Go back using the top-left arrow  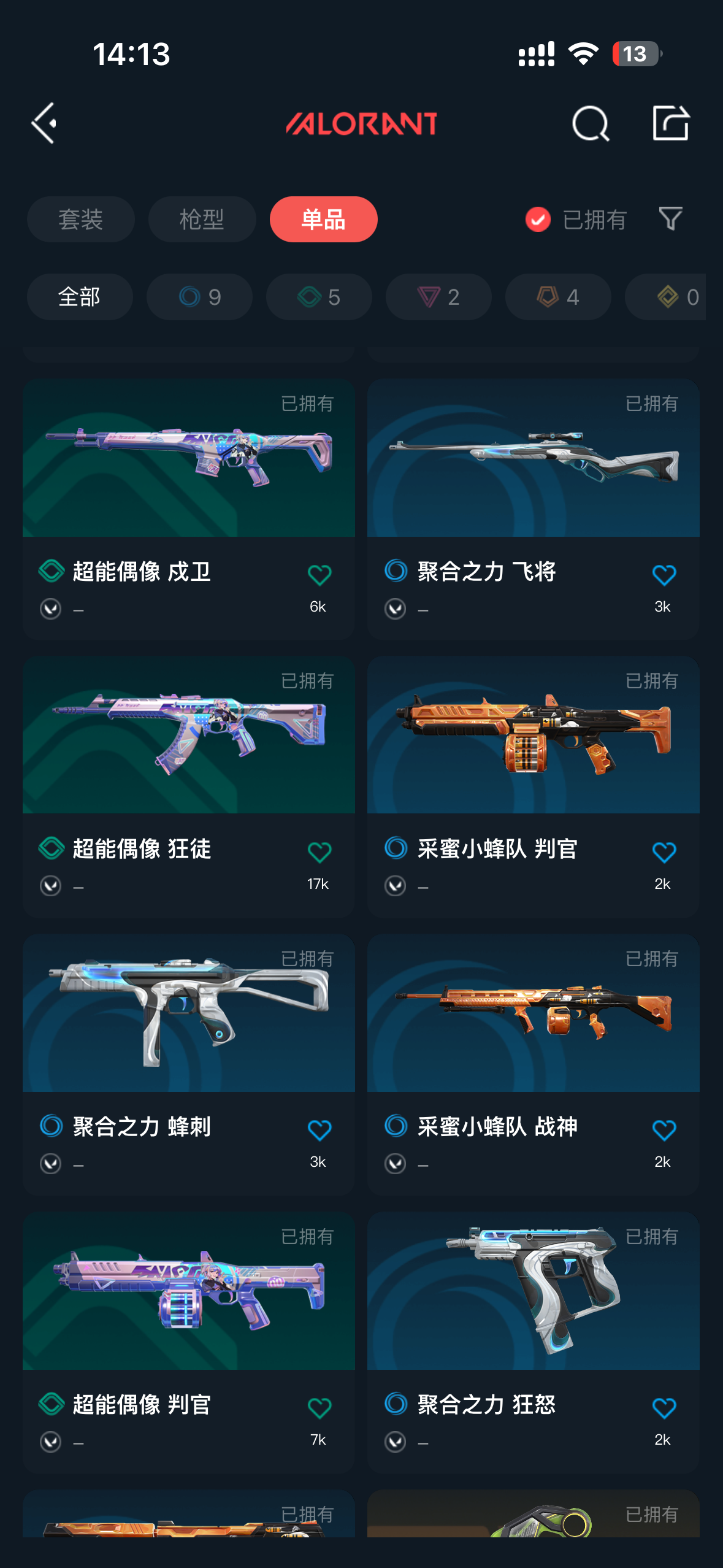coord(44,123)
